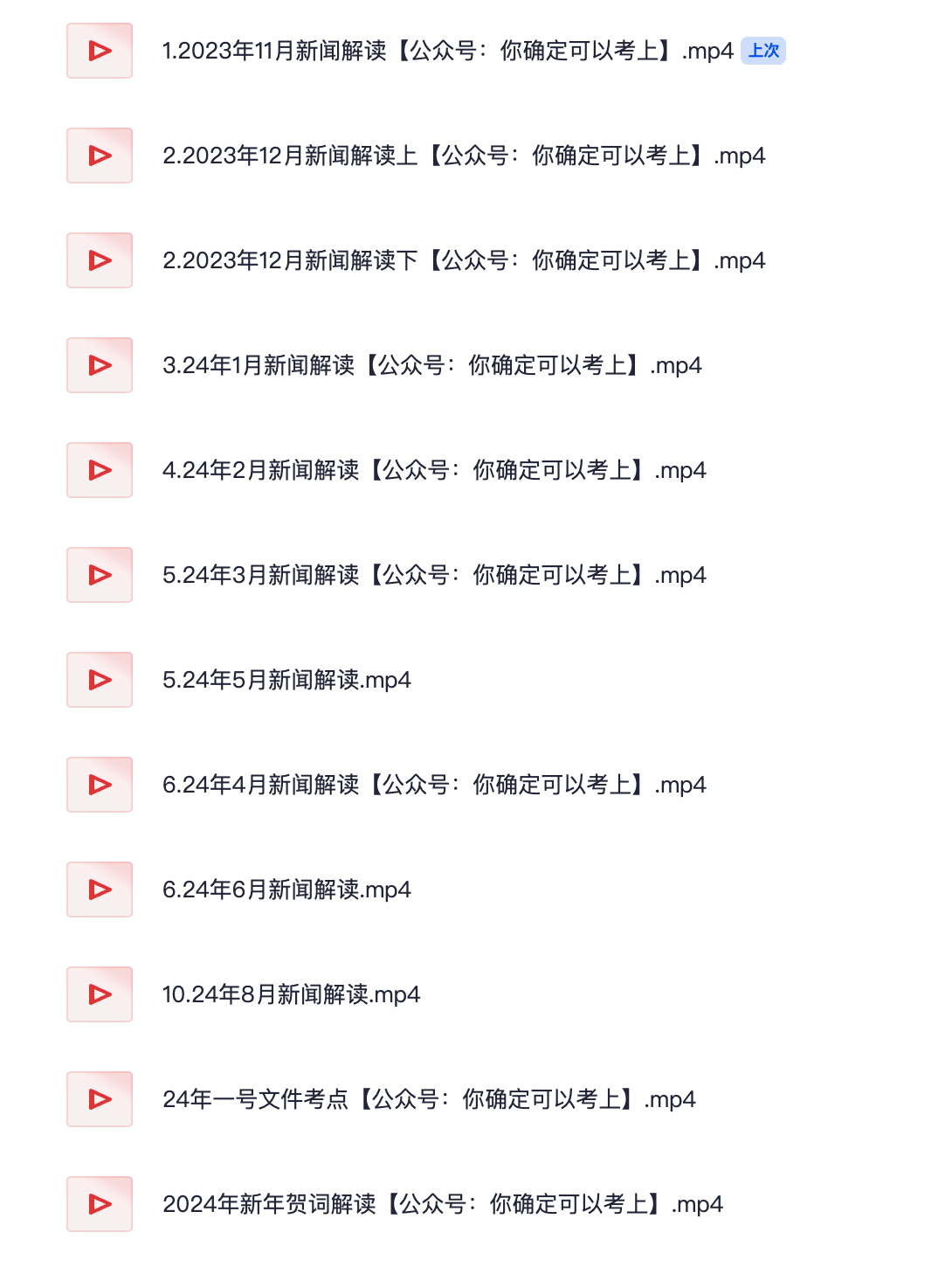Click the play icon for 1.2023年11月新闻解读

(99, 51)
